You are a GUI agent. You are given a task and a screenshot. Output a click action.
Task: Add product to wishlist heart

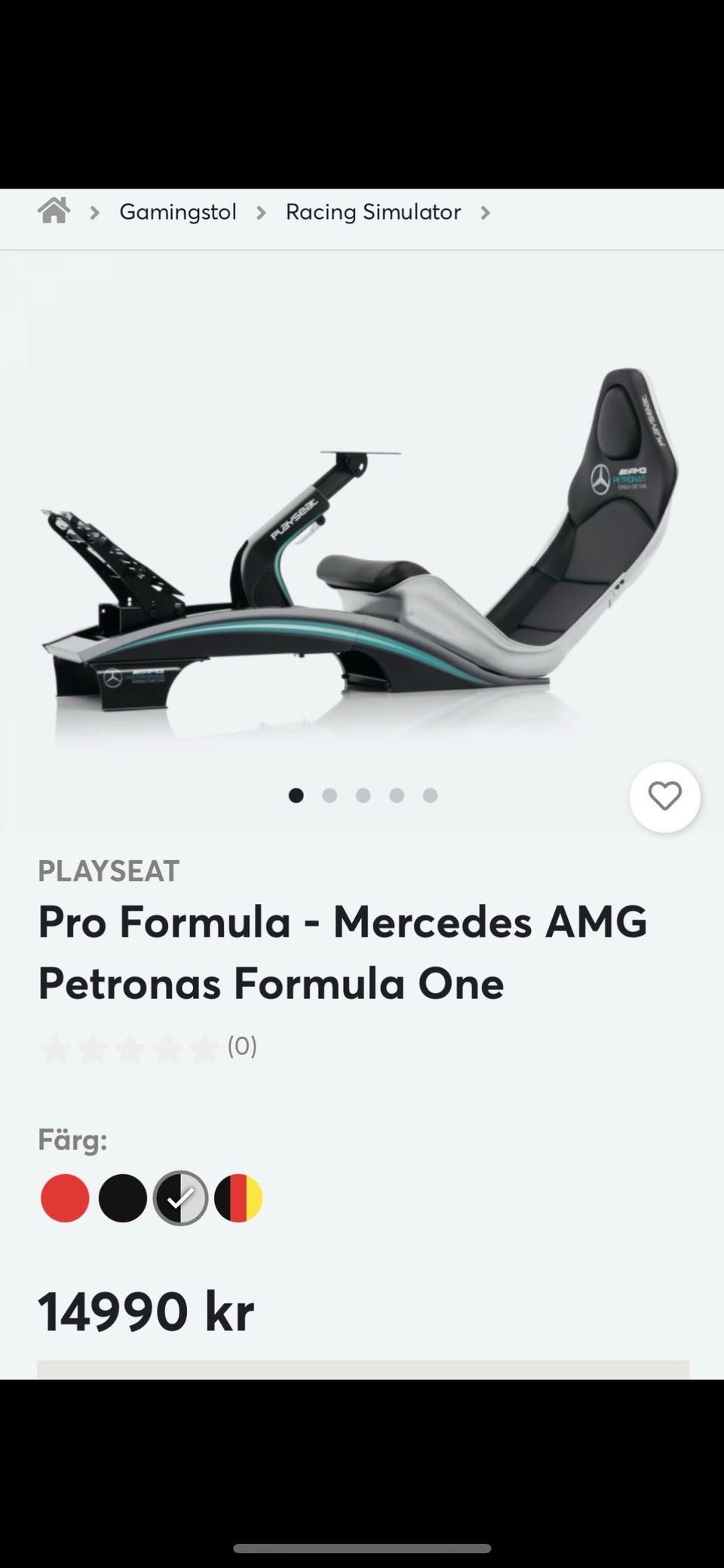pyautogui.click(x=664, y=797)
